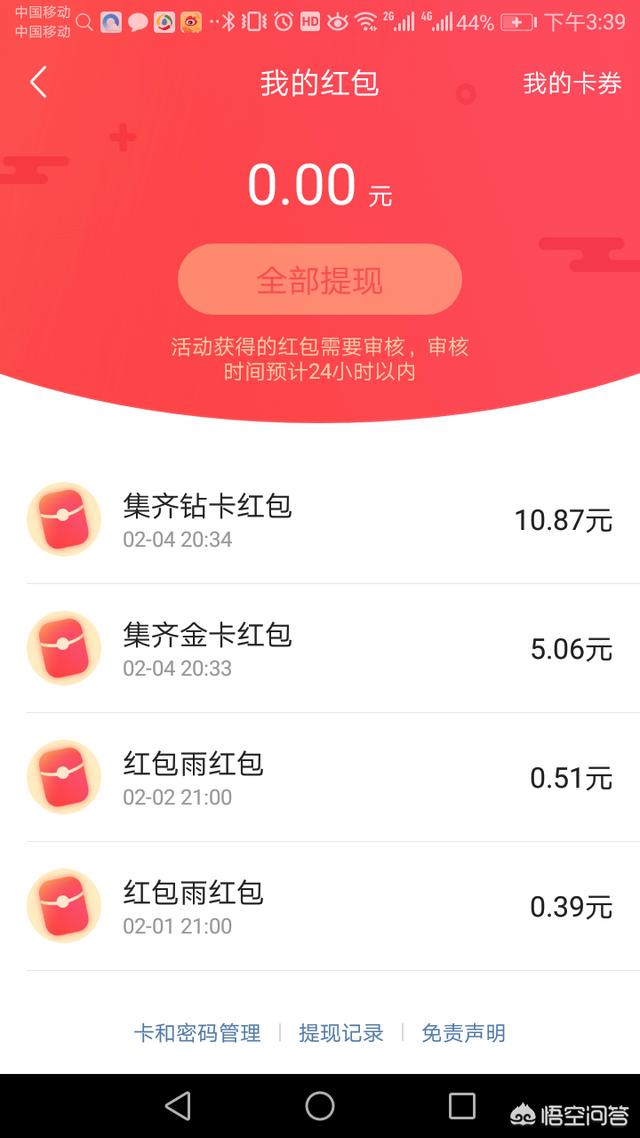The image size is (640, 1138).
Task: Open the system recent apps button
Action: pos(462,1106)
